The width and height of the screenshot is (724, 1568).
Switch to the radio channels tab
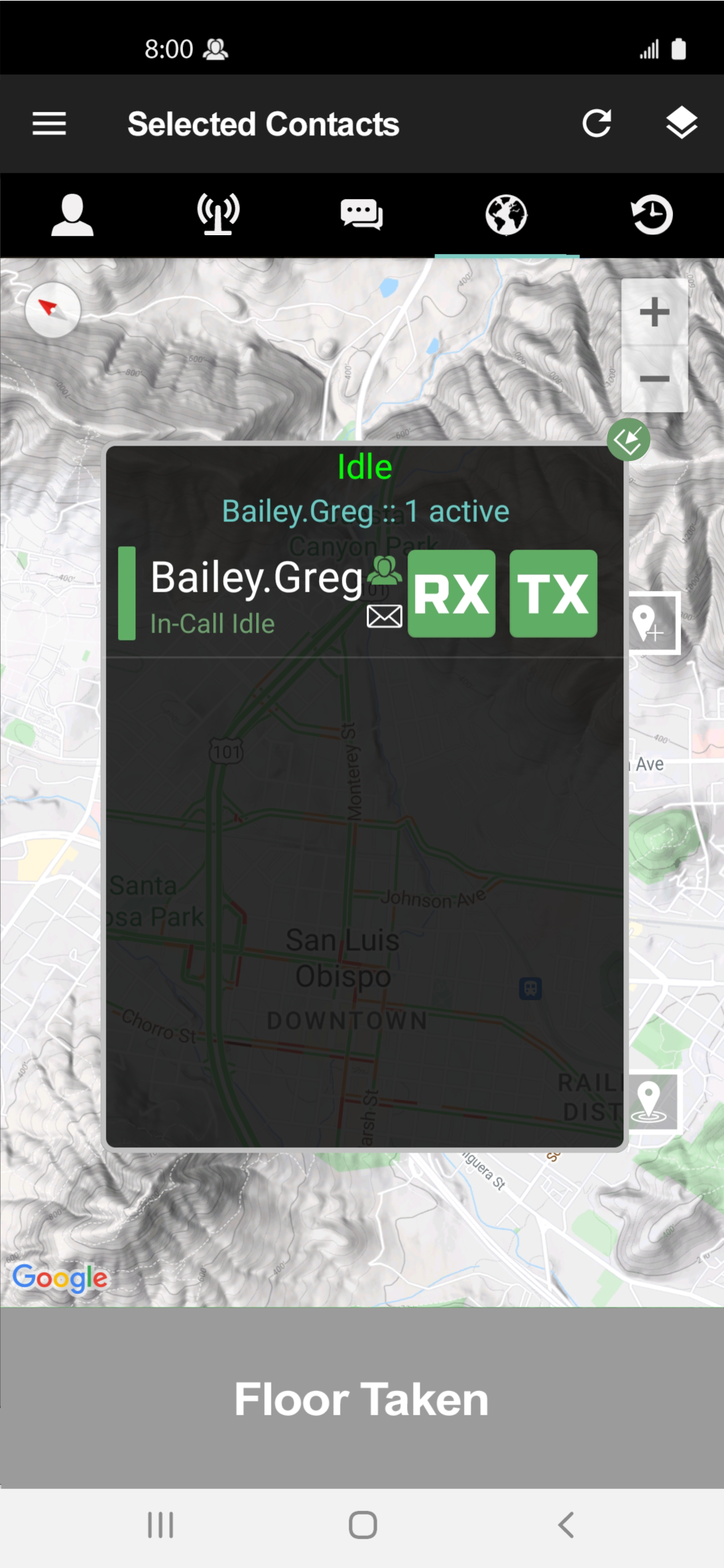[x=218, y=215]
